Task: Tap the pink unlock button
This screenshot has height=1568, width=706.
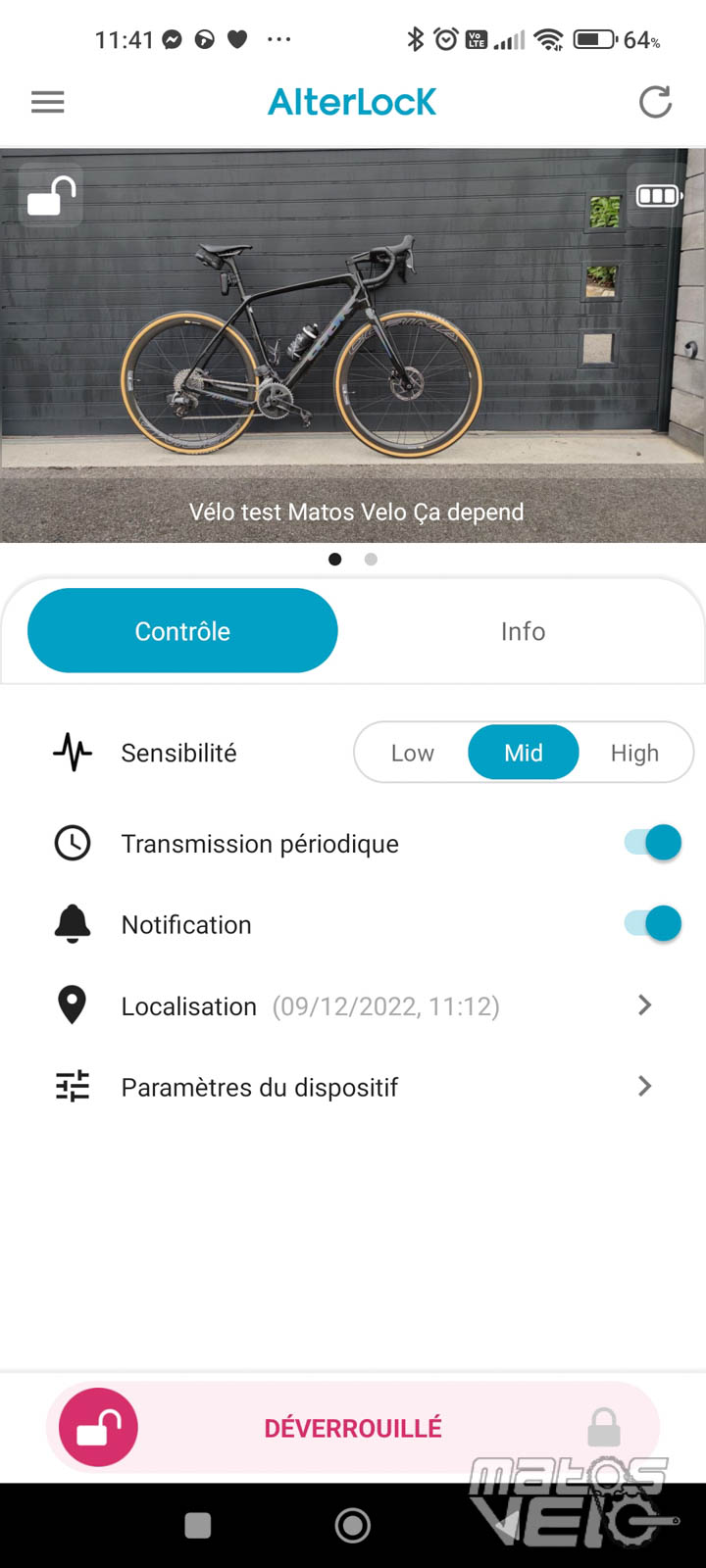Action: pos(98,1428)
